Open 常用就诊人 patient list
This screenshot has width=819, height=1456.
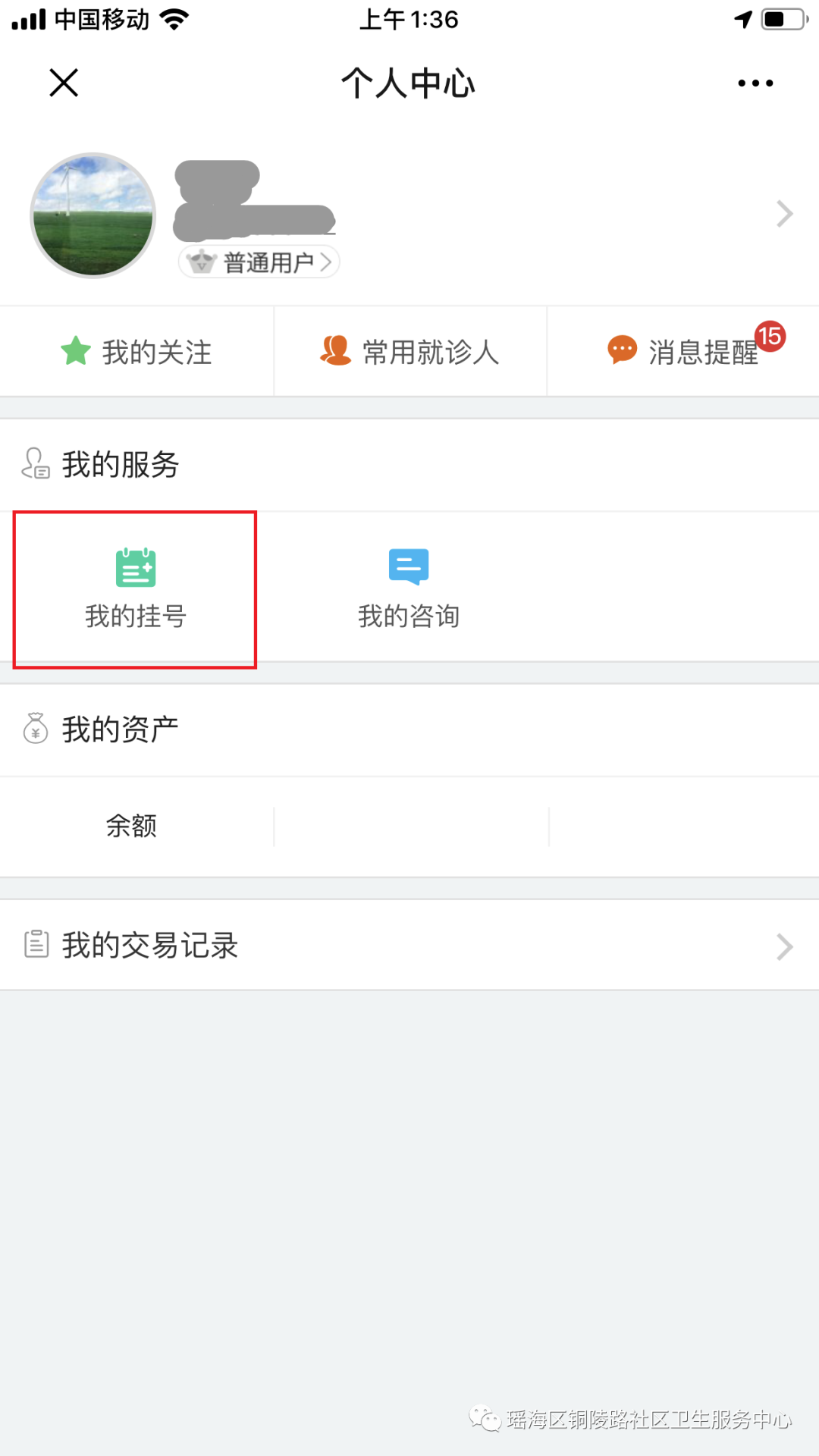click(x=409, y=352)
